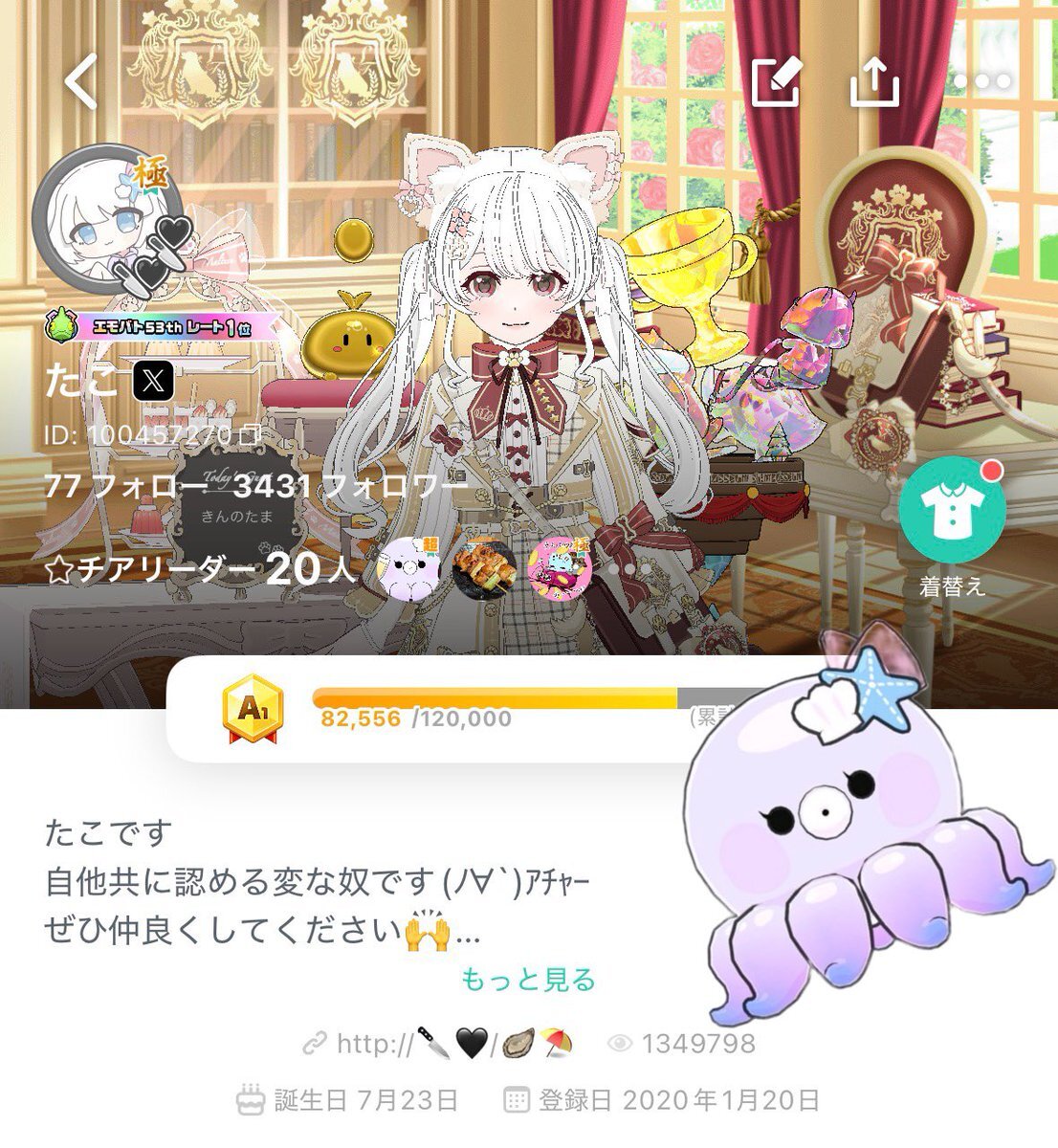Open the エモバト53th レート1位 badge
The height and width of the screenshot is (1148, 1058).
point(163,327)
